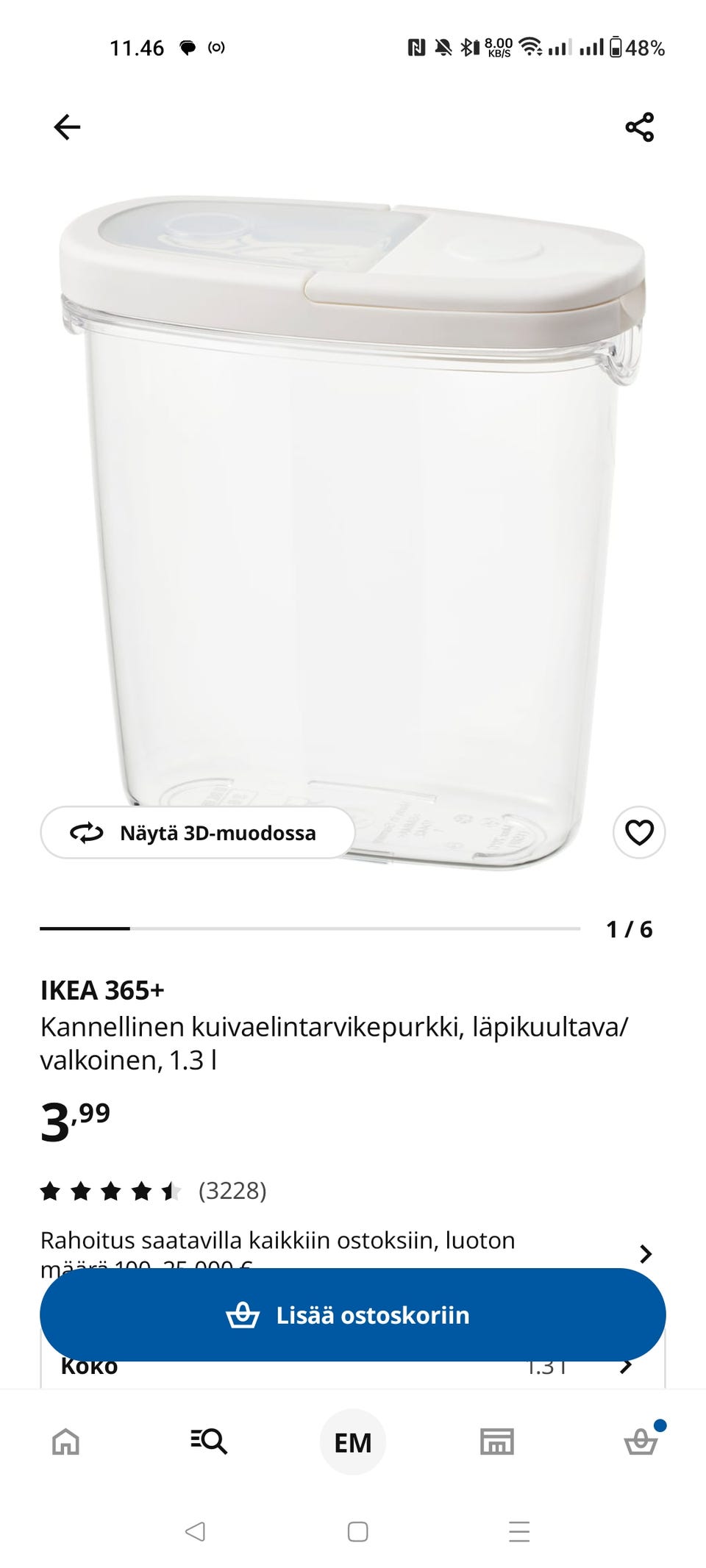Open product search from bottom bar
Viewport: 706px width, 1568px height.
point(209,1442)
